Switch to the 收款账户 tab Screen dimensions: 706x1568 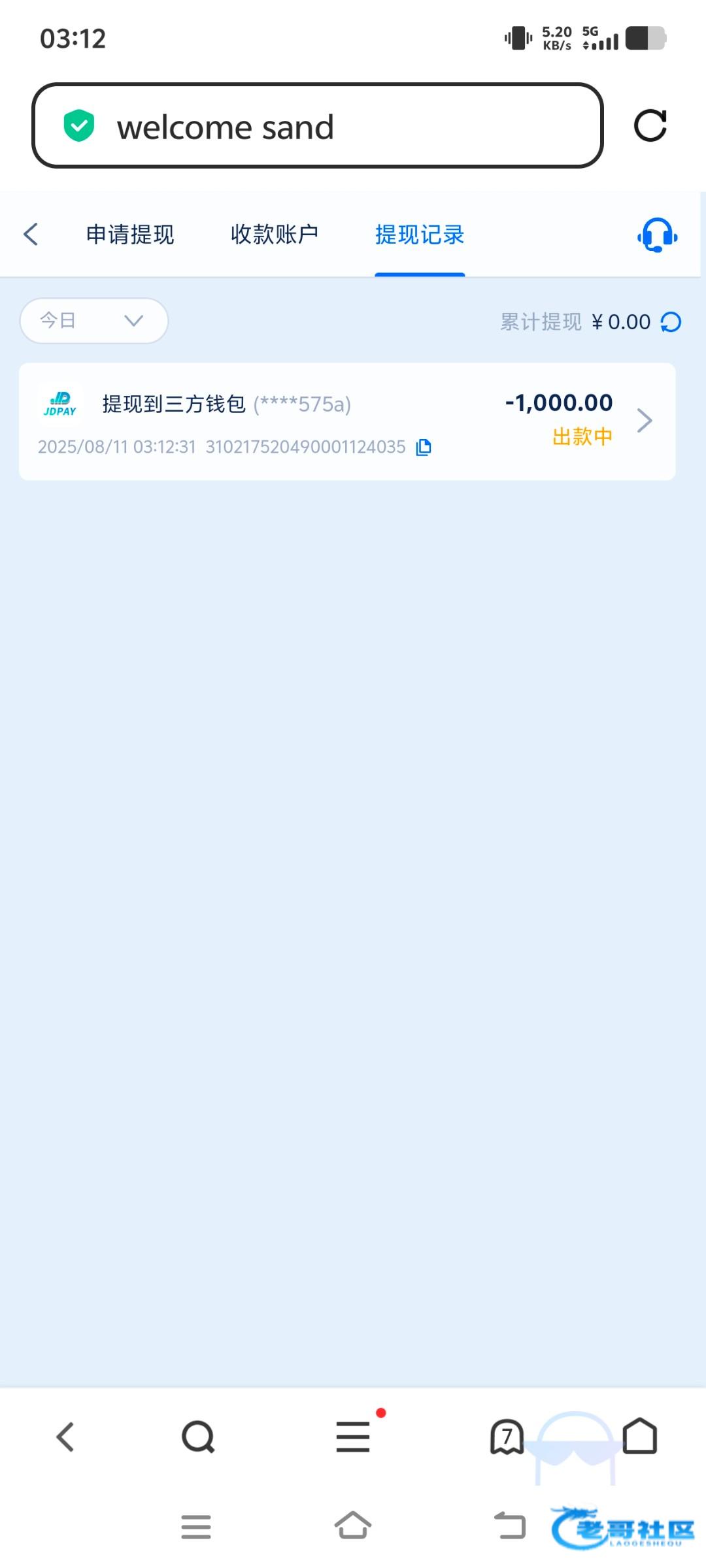[x=275, y=235]
